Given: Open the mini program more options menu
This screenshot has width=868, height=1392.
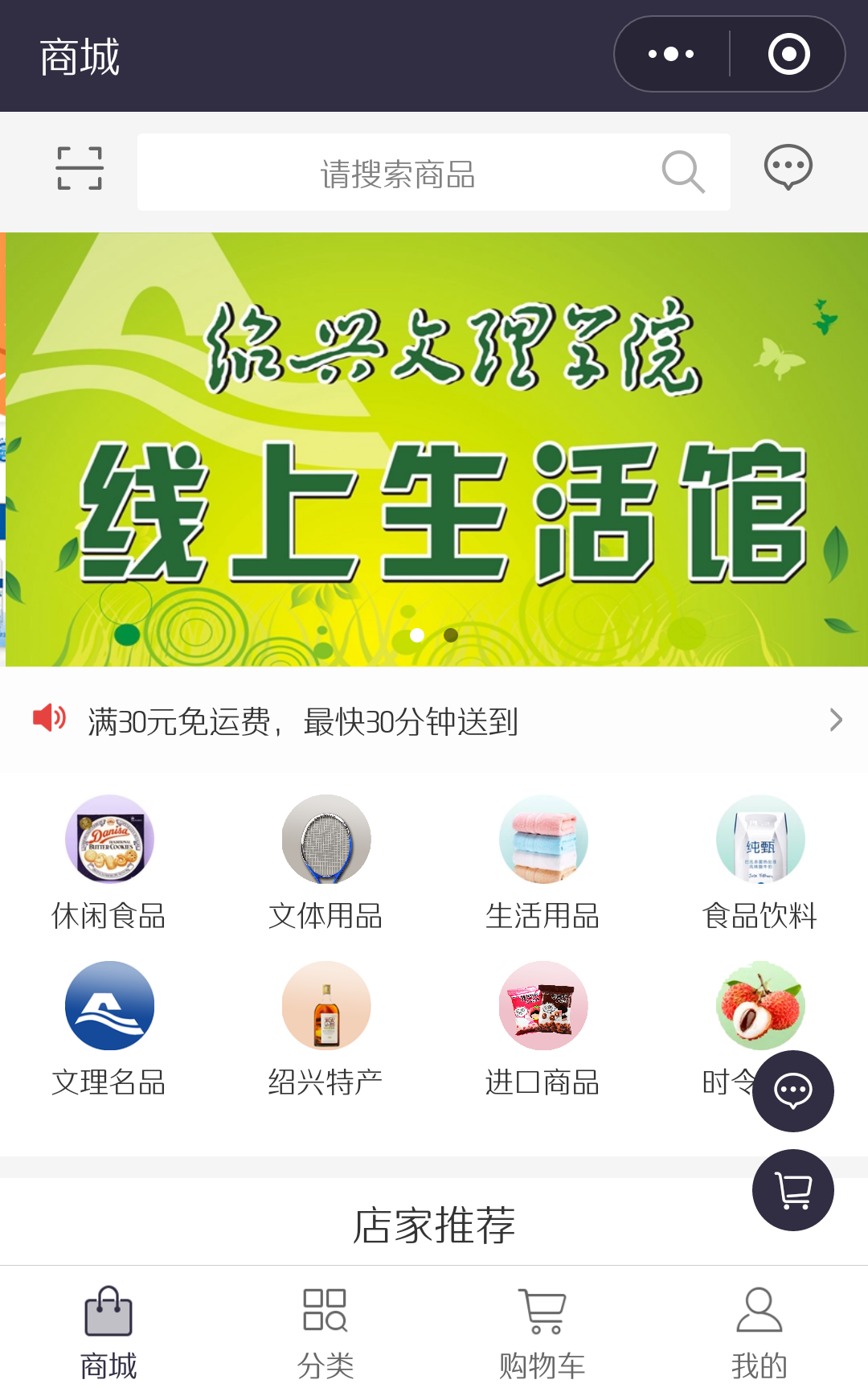Looking at the screenshot, I should click(x=671, y=54).
